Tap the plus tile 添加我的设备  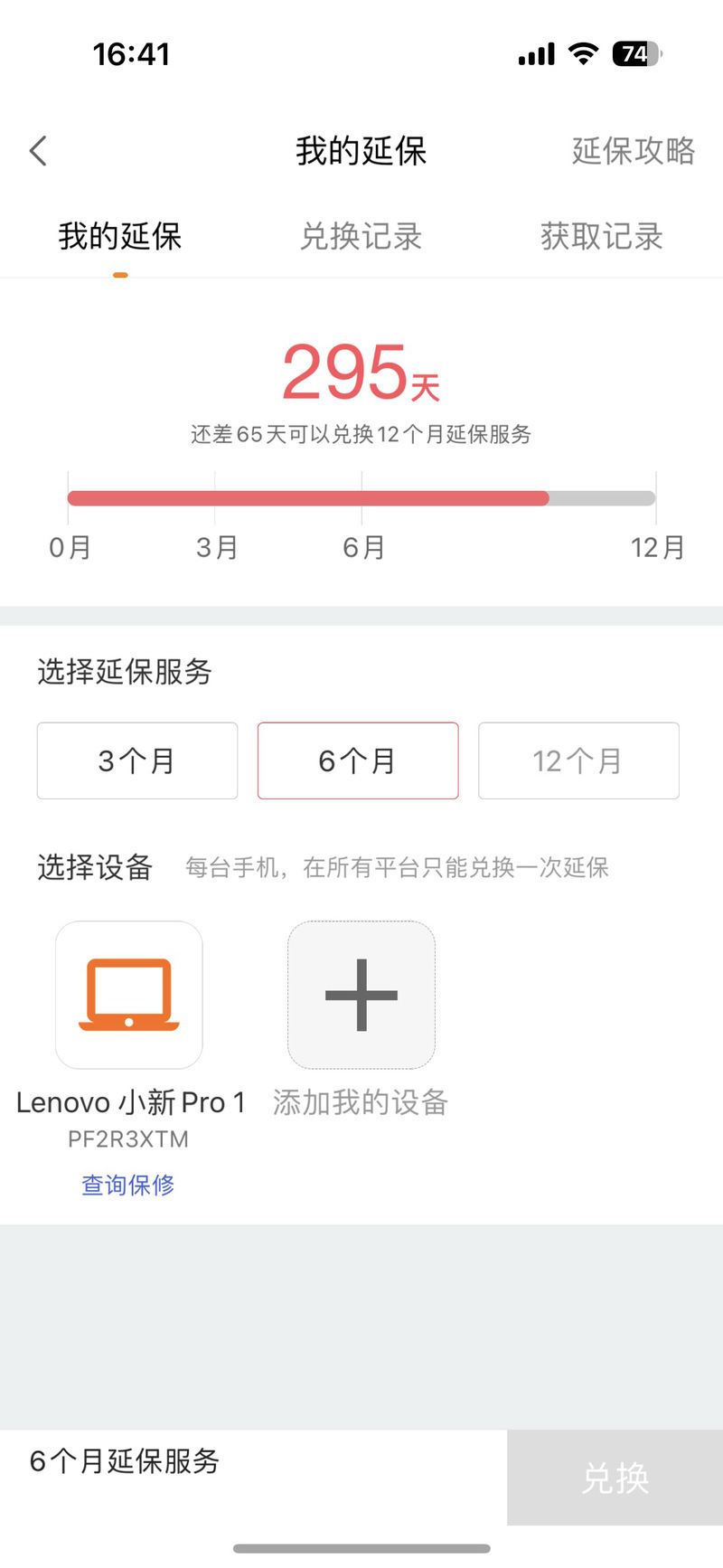361,995
